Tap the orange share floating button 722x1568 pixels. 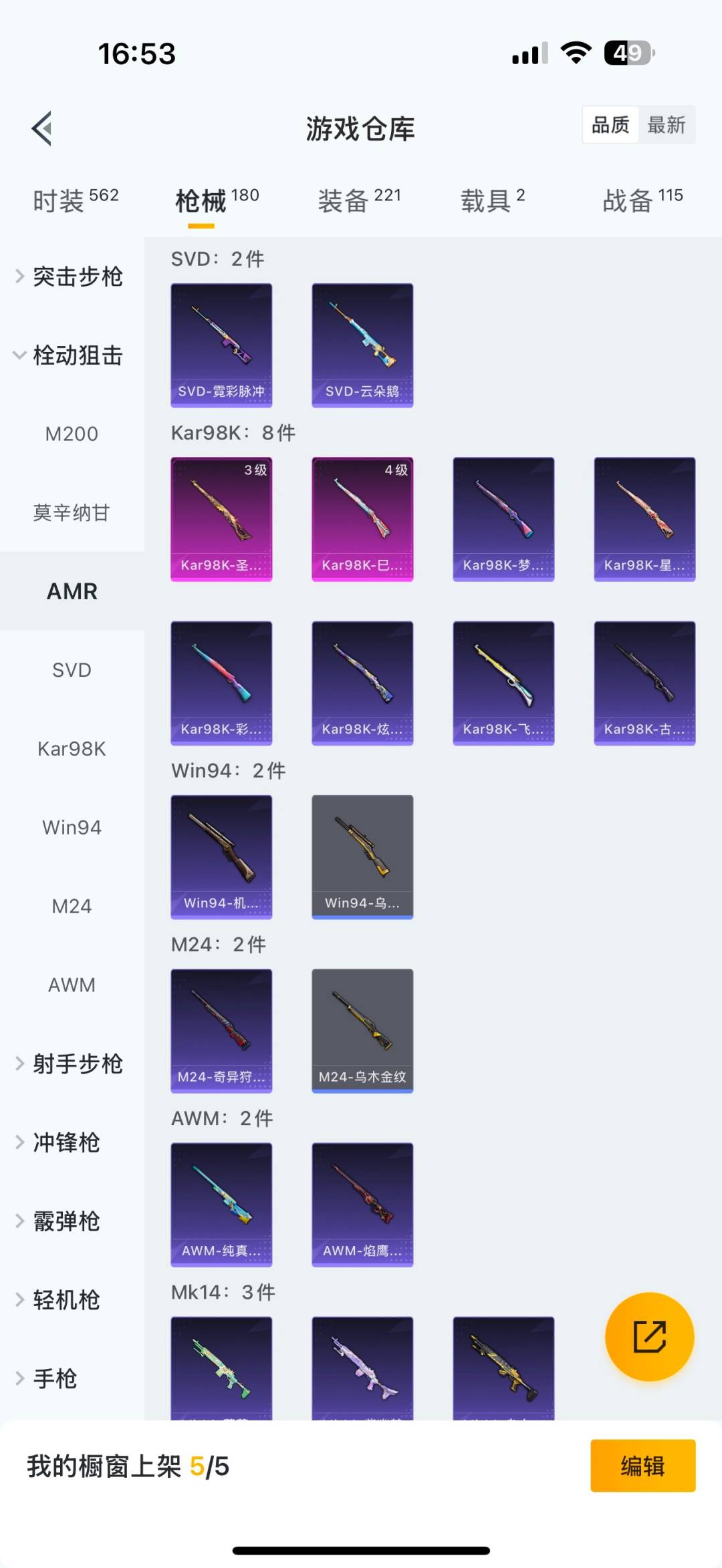click(649, 1337)
